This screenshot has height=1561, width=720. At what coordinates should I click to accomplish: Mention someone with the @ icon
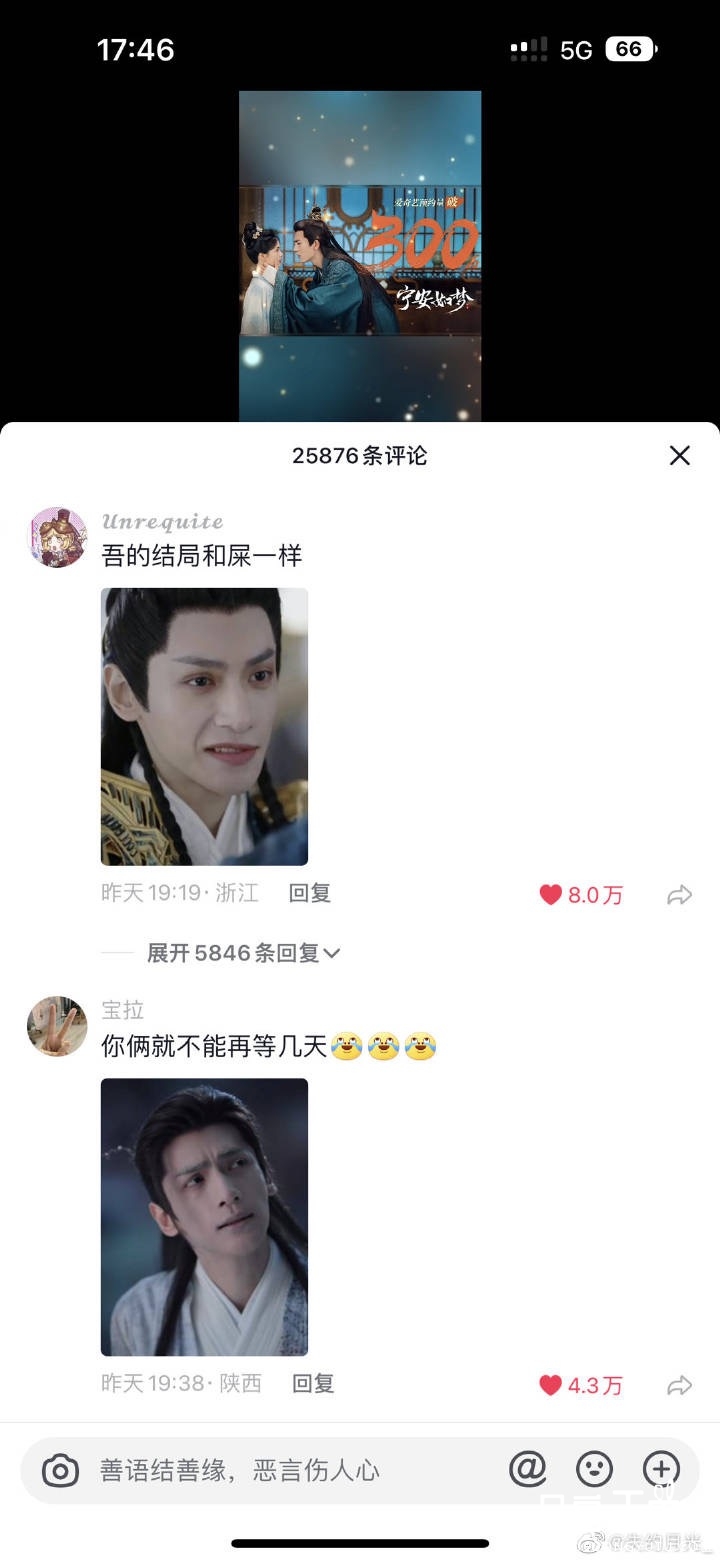pyautogui.click(x=528, y=1469)
